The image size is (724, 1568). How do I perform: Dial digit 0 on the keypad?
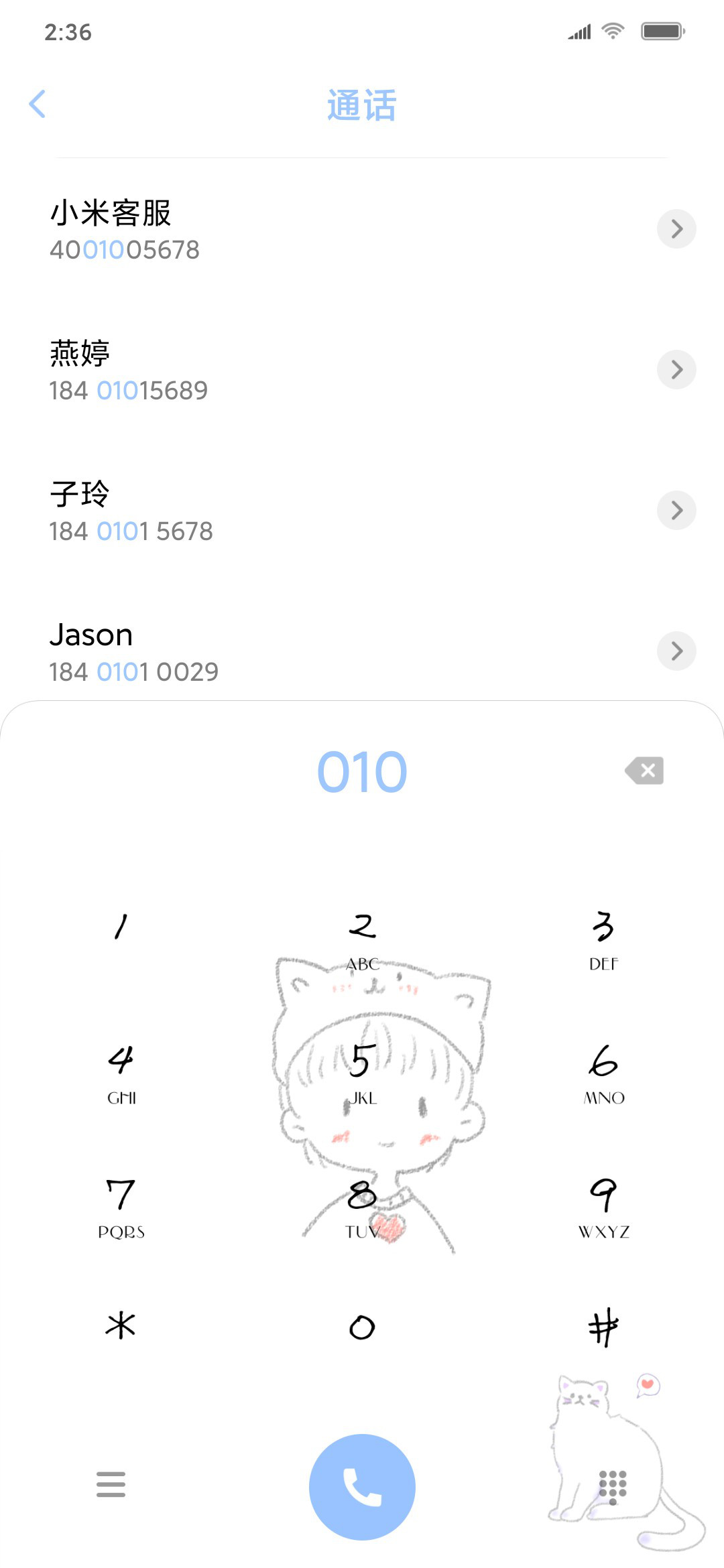coord(362,1327)
